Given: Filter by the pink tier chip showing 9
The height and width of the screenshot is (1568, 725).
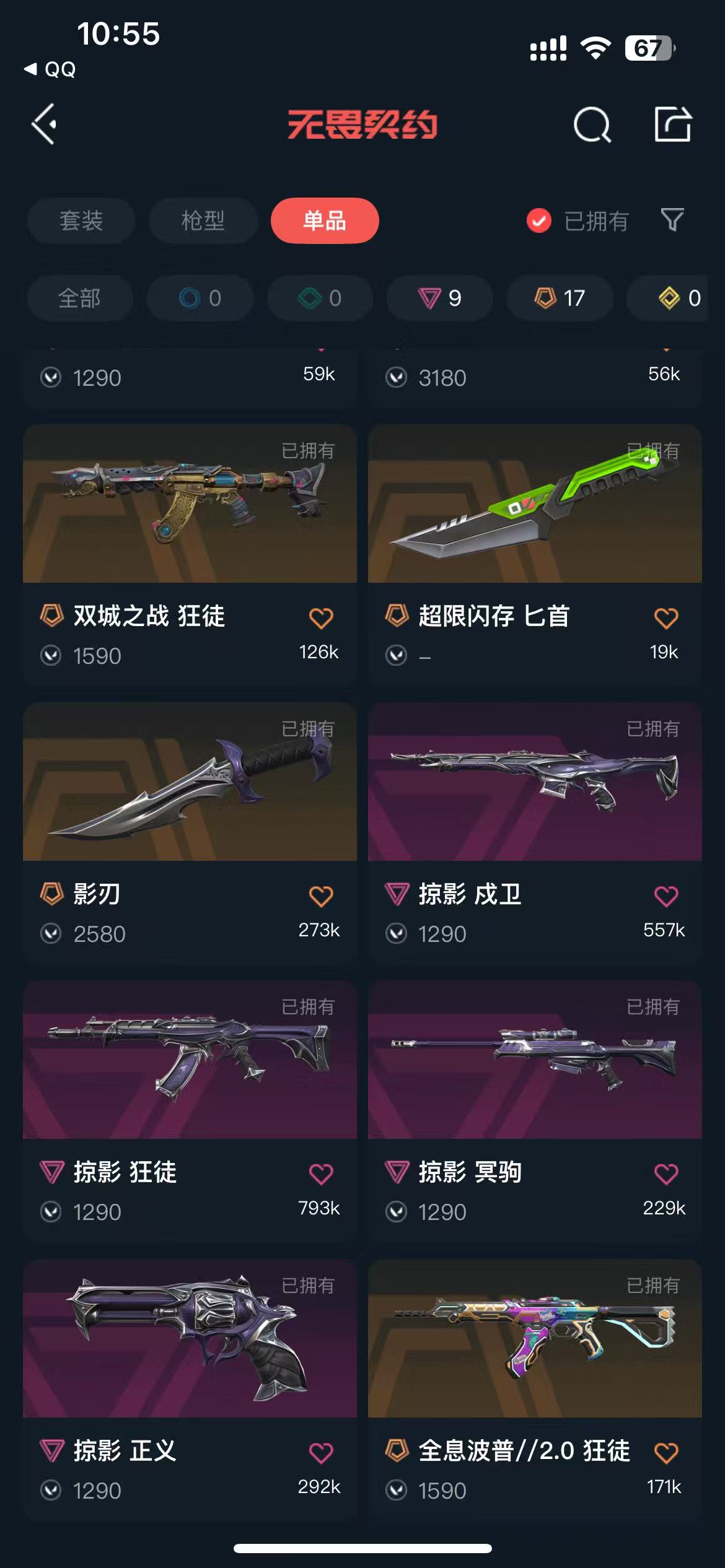Looking at the screenshot, I should pos(440,298).
